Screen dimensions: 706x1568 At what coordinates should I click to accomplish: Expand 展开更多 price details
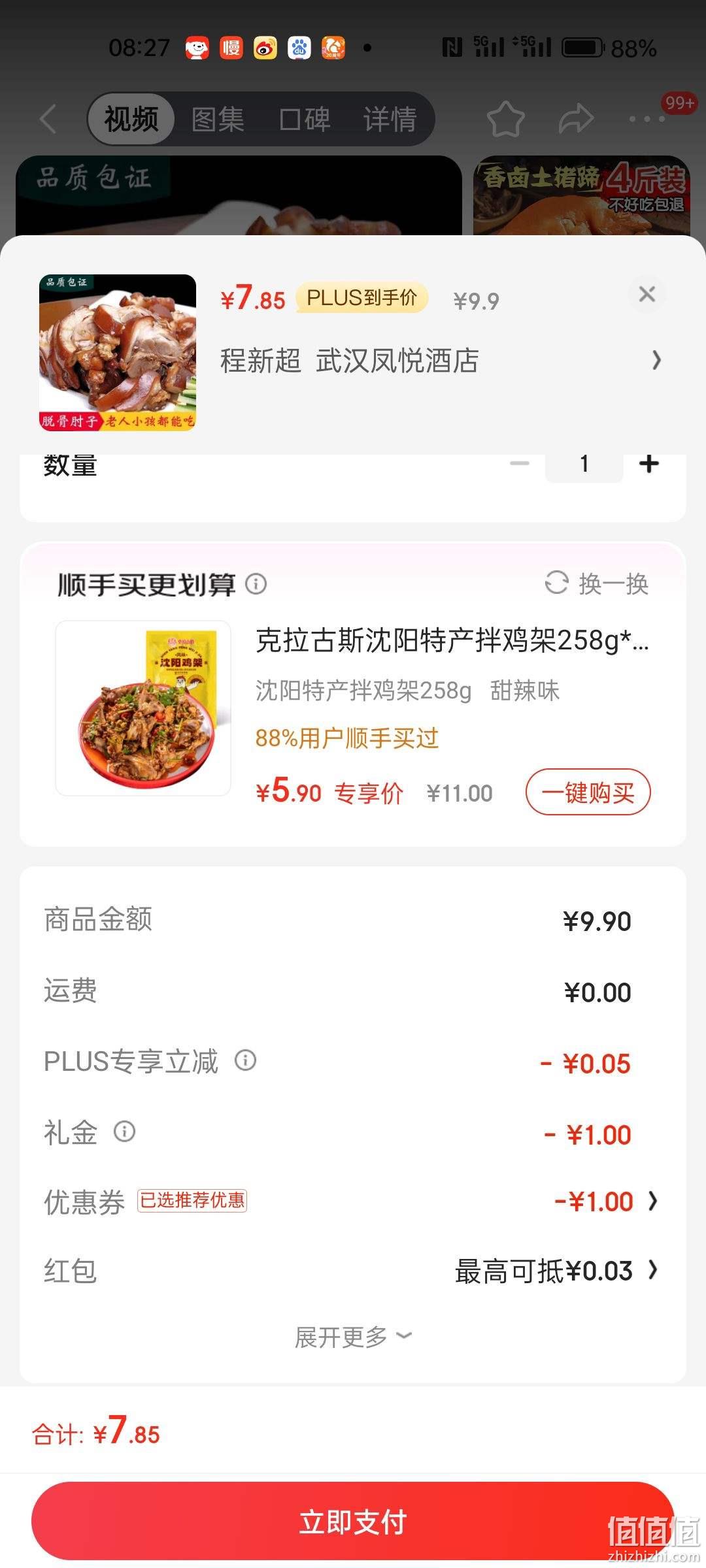(353, 1337)
